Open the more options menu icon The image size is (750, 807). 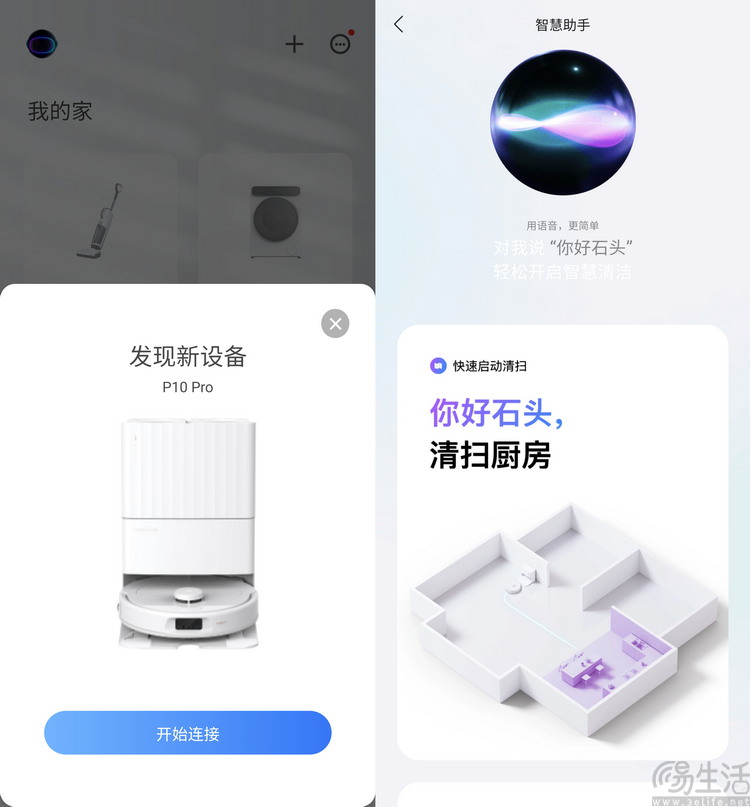(340, 44)
